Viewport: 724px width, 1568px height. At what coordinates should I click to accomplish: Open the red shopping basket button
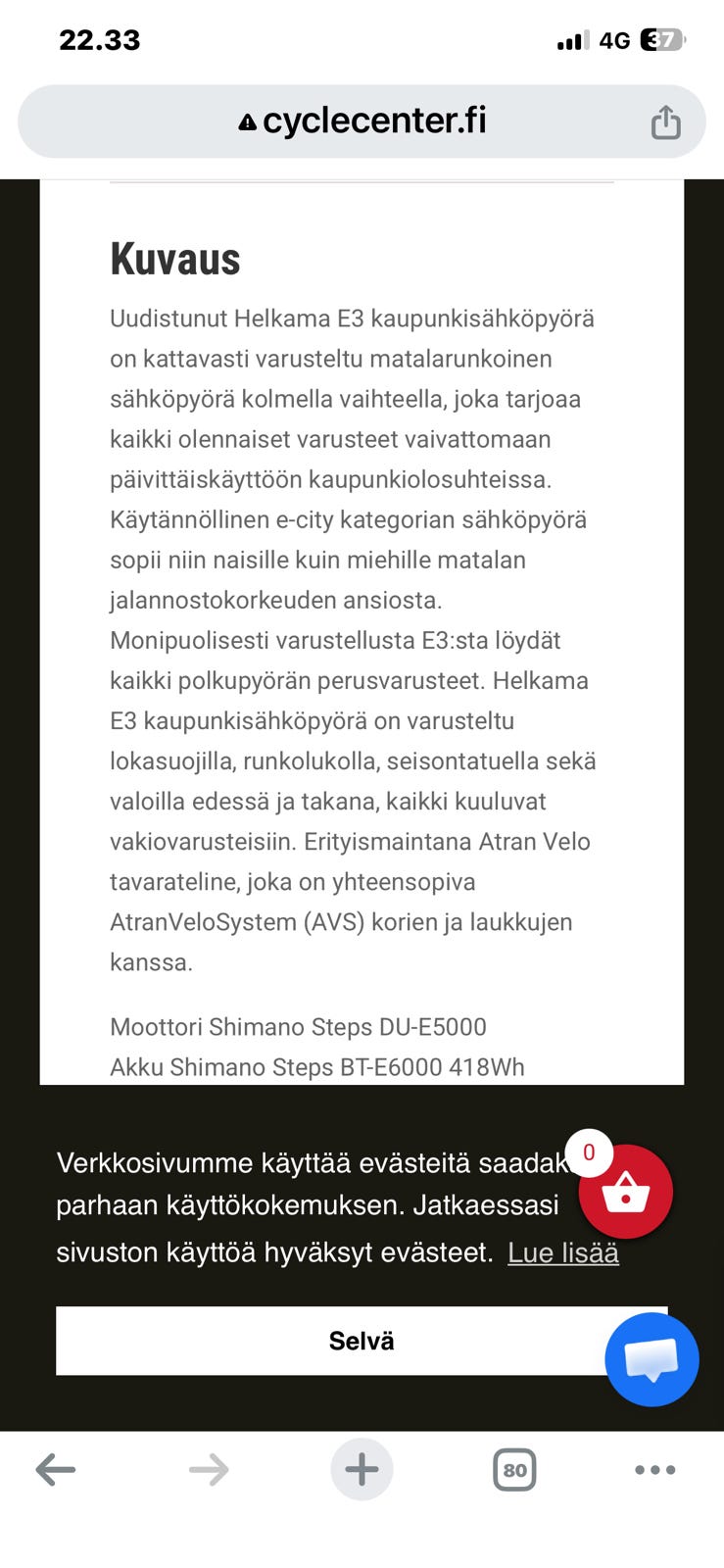coord(626,1192)
